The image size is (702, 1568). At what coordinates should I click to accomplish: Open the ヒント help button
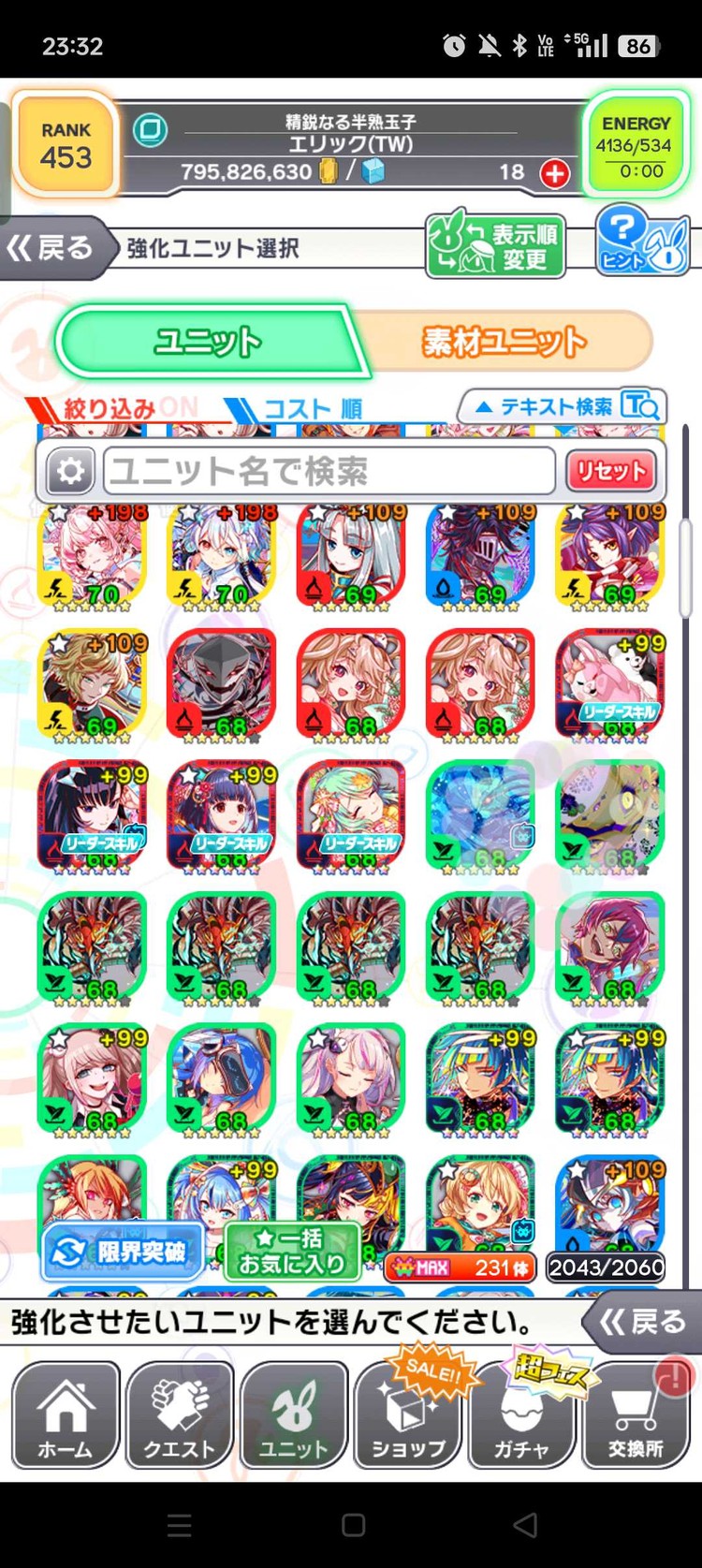[642, 240]
